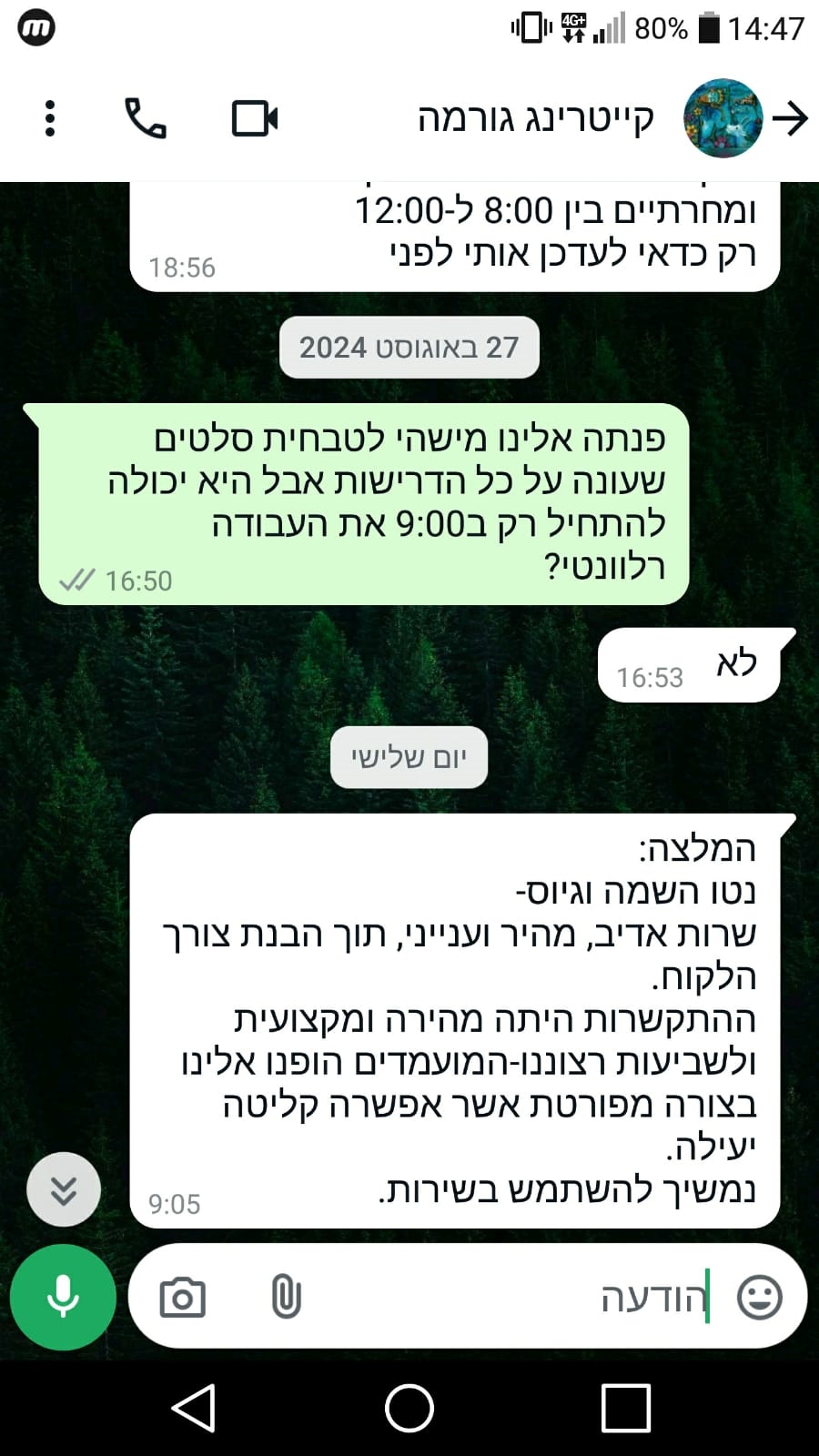Viewport: 819px width, 1456px height.
Task: Tap the system home button
Action: (409, 1408)
